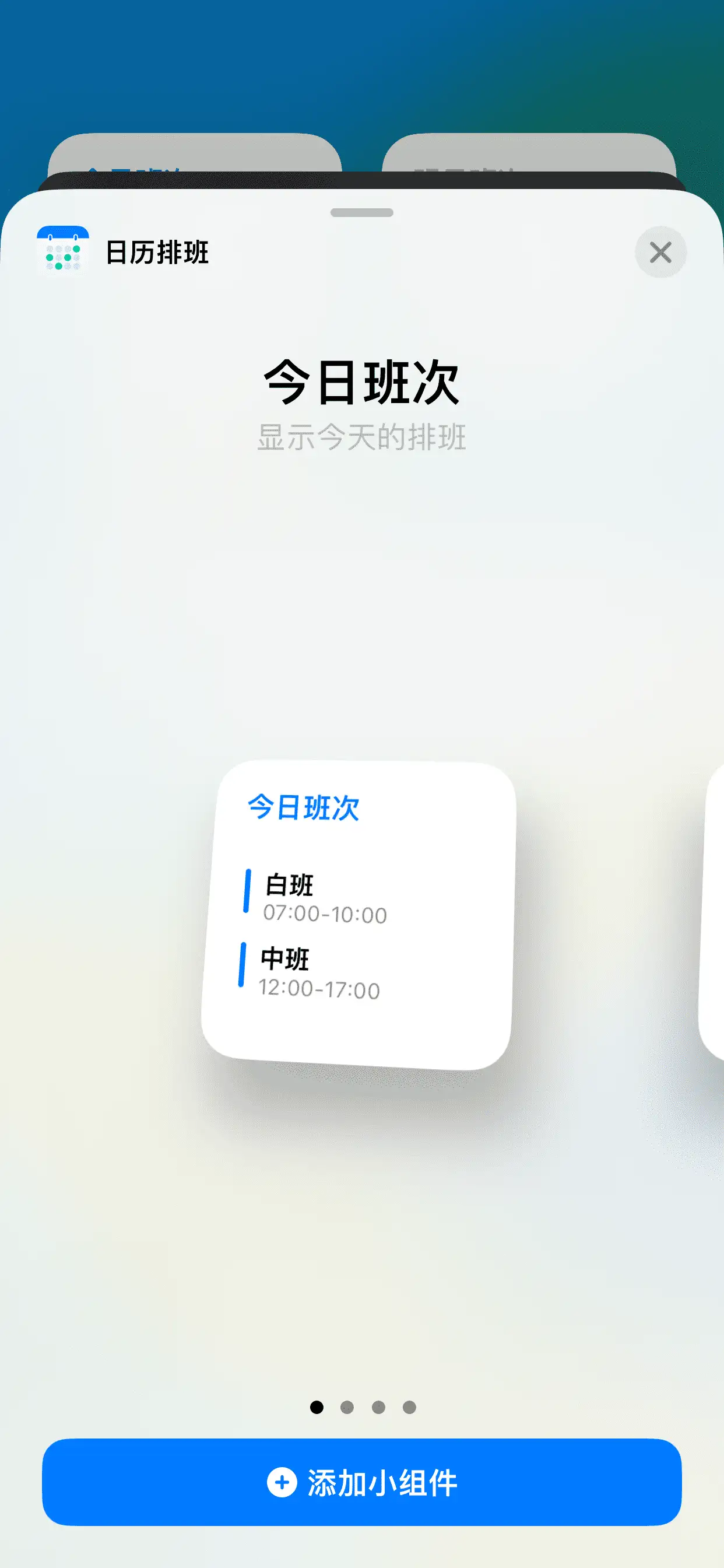Screen dimensions: 724x1568
Task: Tap the 添加小组件 button
Action: tap(361, 1482)
